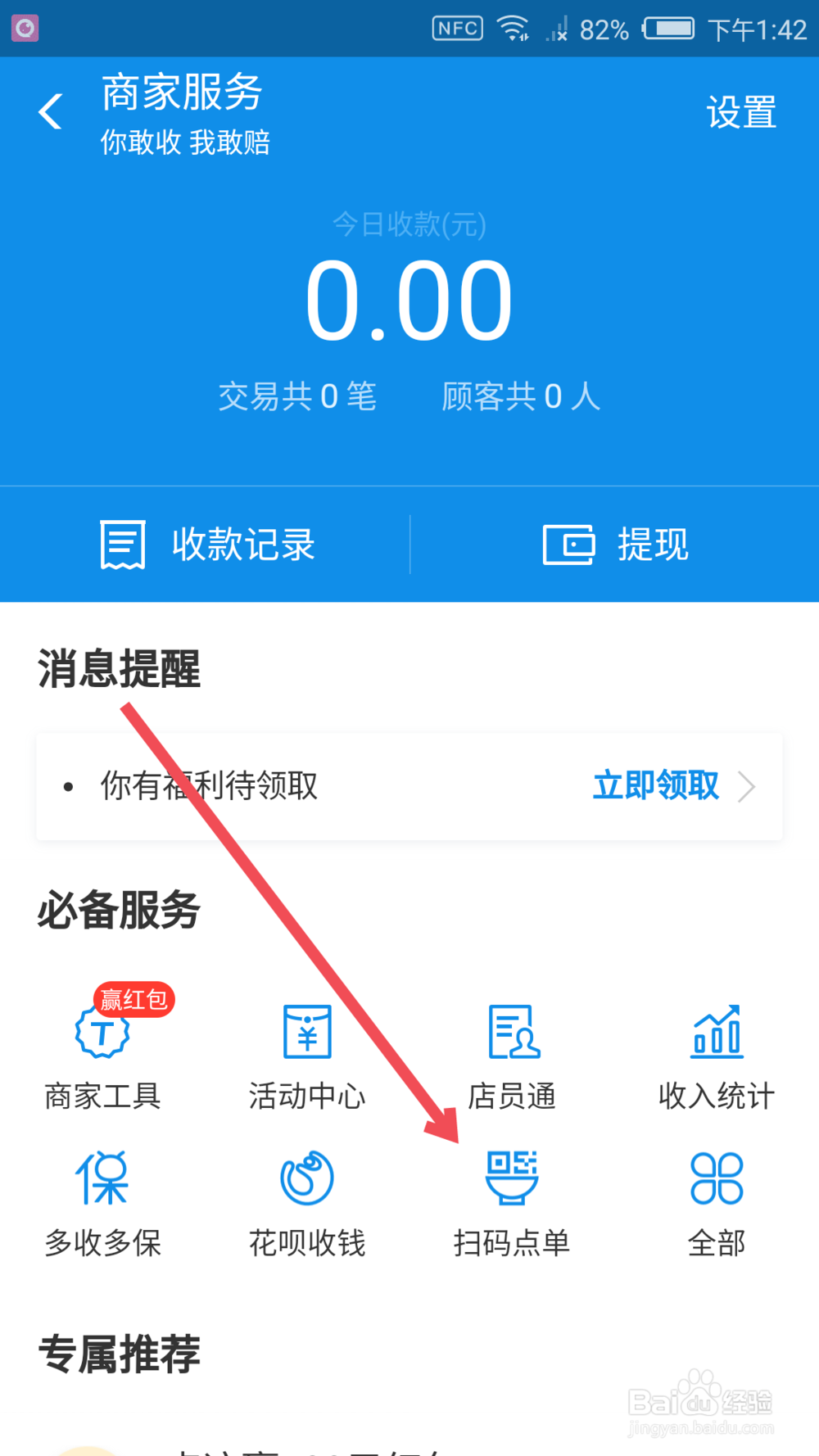This screenshot has width=819, height=1456.
Task: Open 扫码点单 scan-to-order service
Action: click(512, 1200)
